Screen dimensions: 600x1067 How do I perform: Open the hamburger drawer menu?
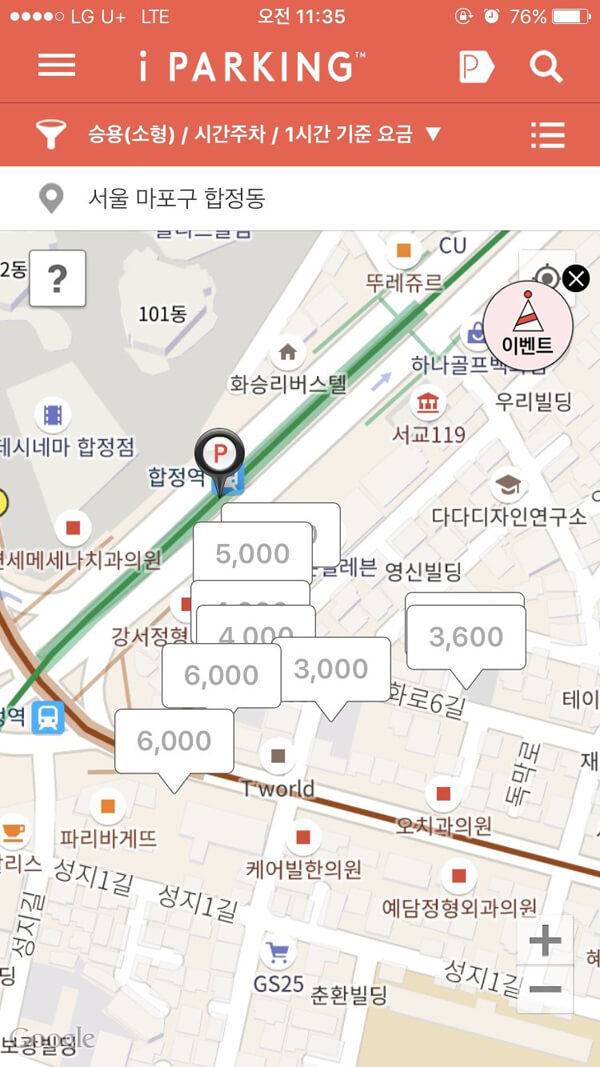pyautogui.click(x=57, y=66)
